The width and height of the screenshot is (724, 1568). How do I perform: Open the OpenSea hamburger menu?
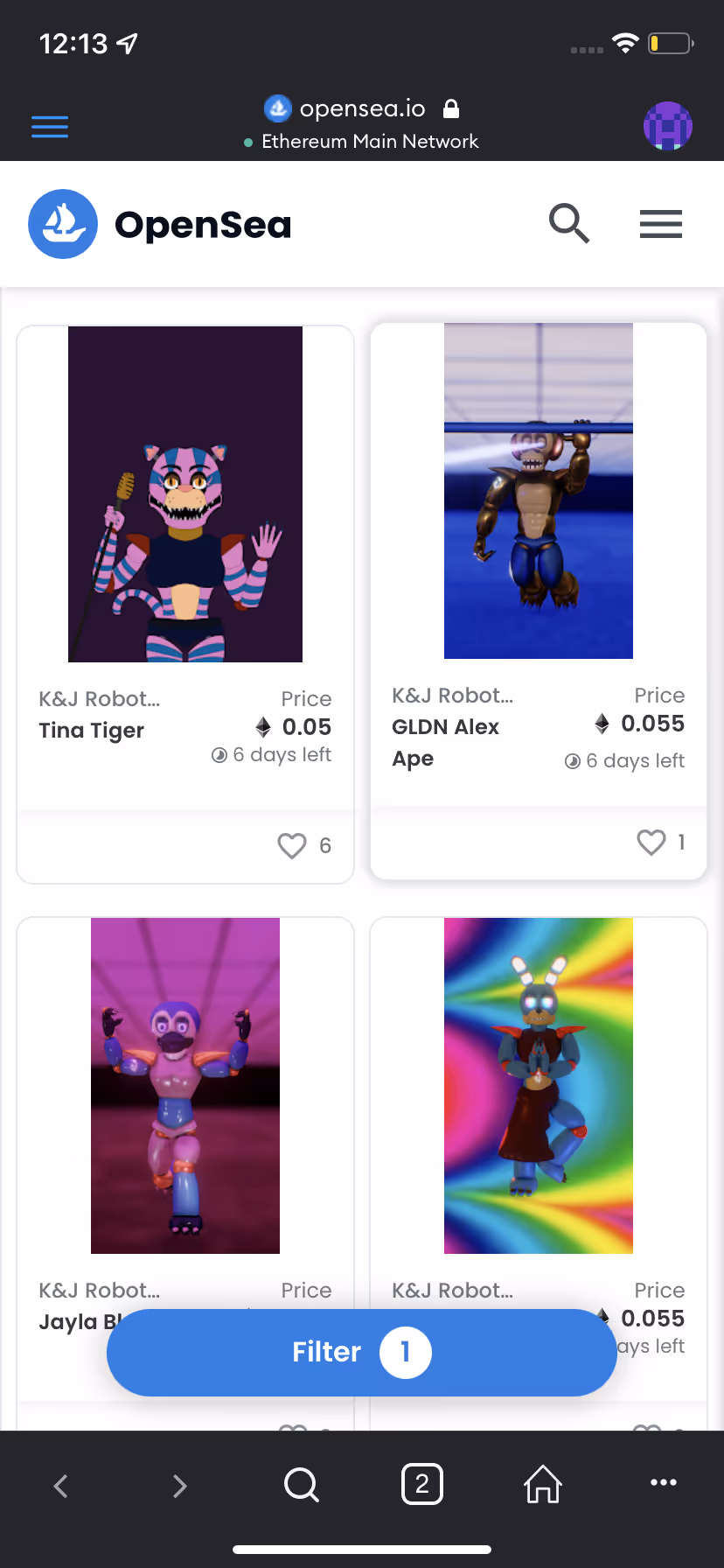tap(660, 224)
